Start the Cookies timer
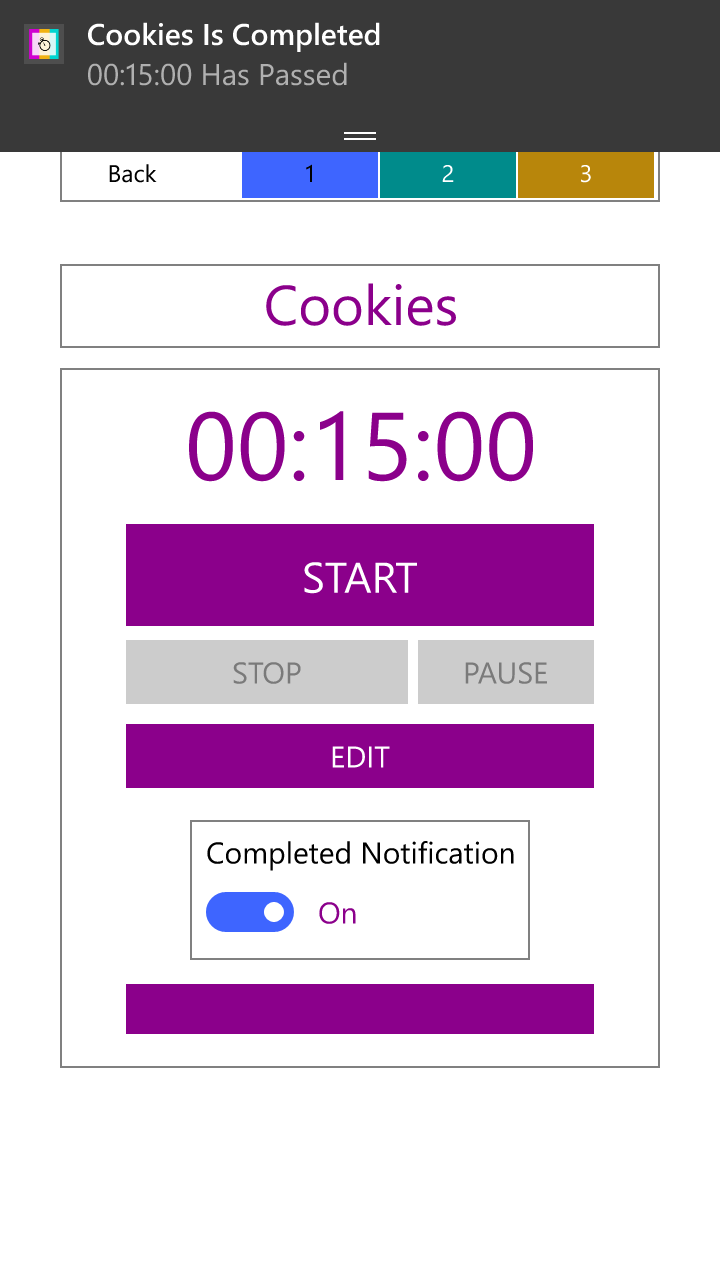This screenshot has width=720, height=1280. 360,575
